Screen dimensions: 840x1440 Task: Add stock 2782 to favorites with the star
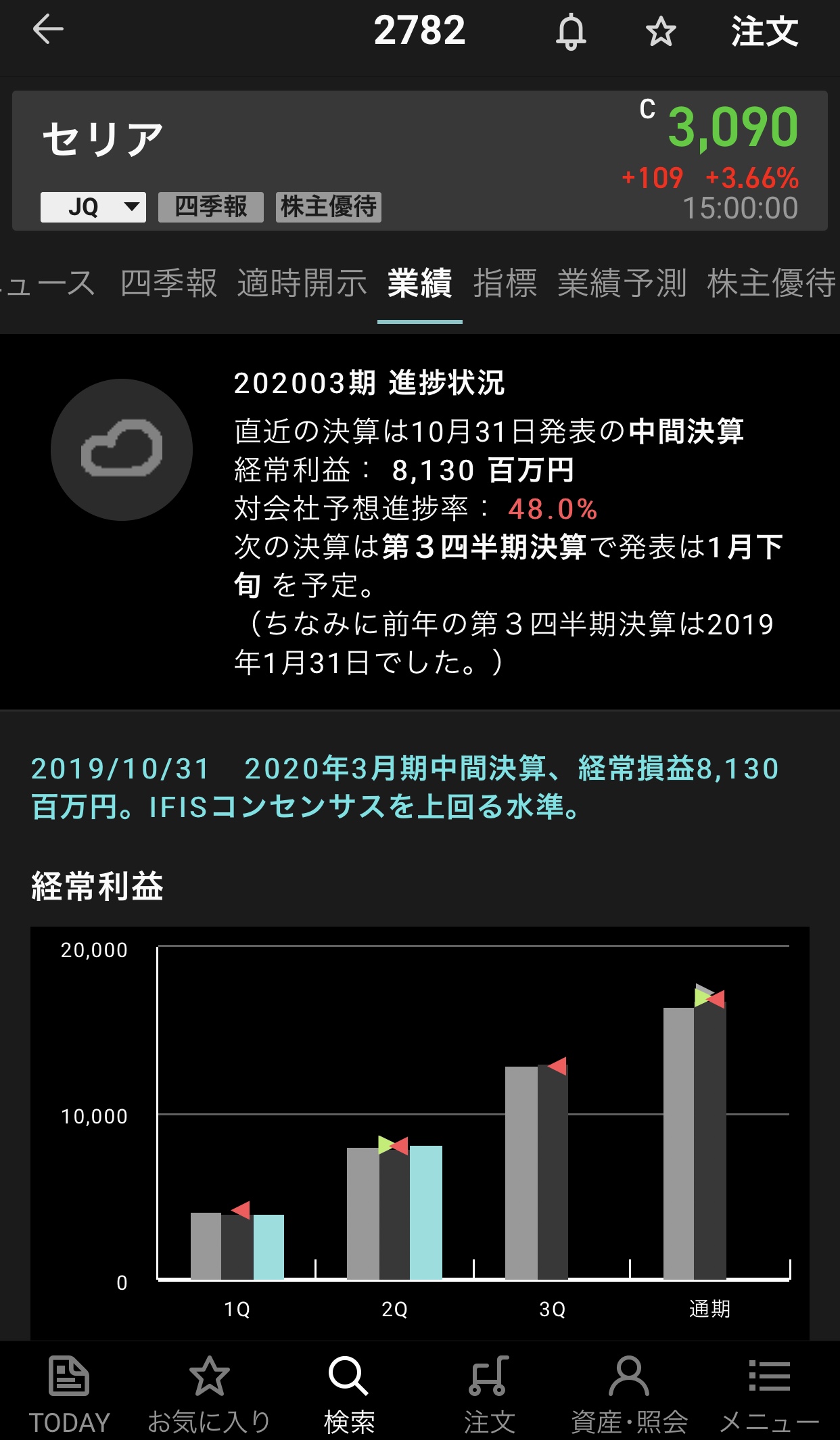coord(660,32)
